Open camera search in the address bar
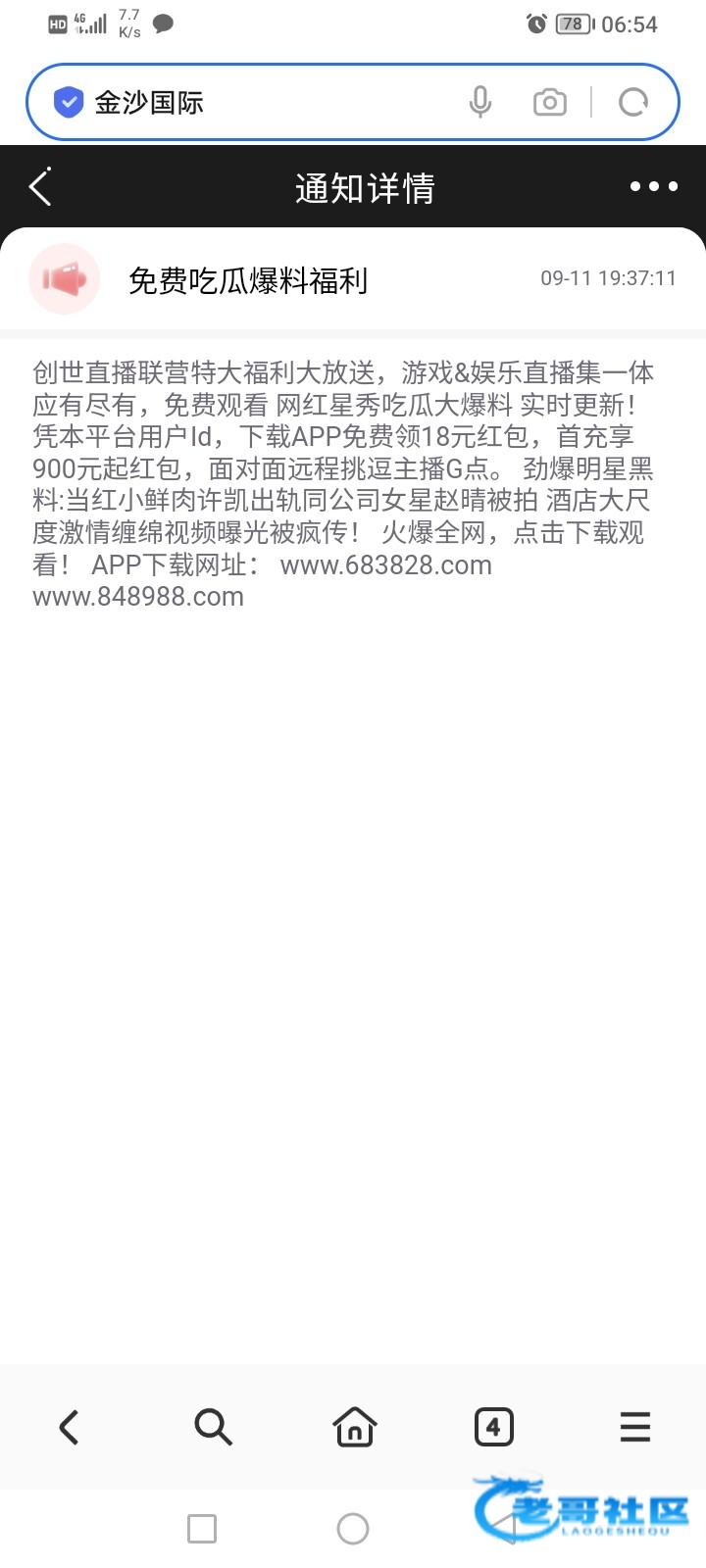706x1568 pixels. pyautogui.click(x=549, y=102)
